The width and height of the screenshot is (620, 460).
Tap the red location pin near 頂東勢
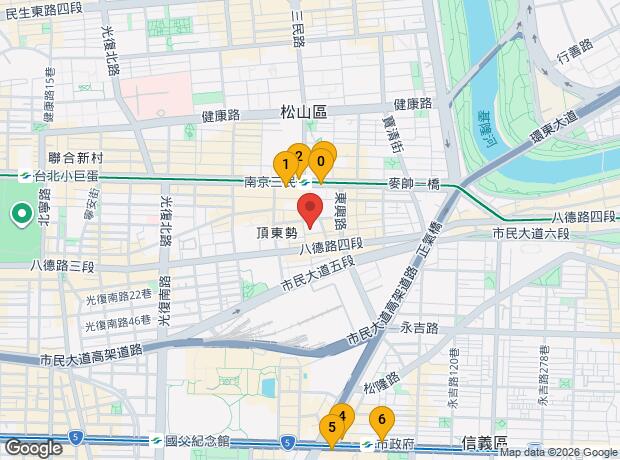click(x=310, y=210)
